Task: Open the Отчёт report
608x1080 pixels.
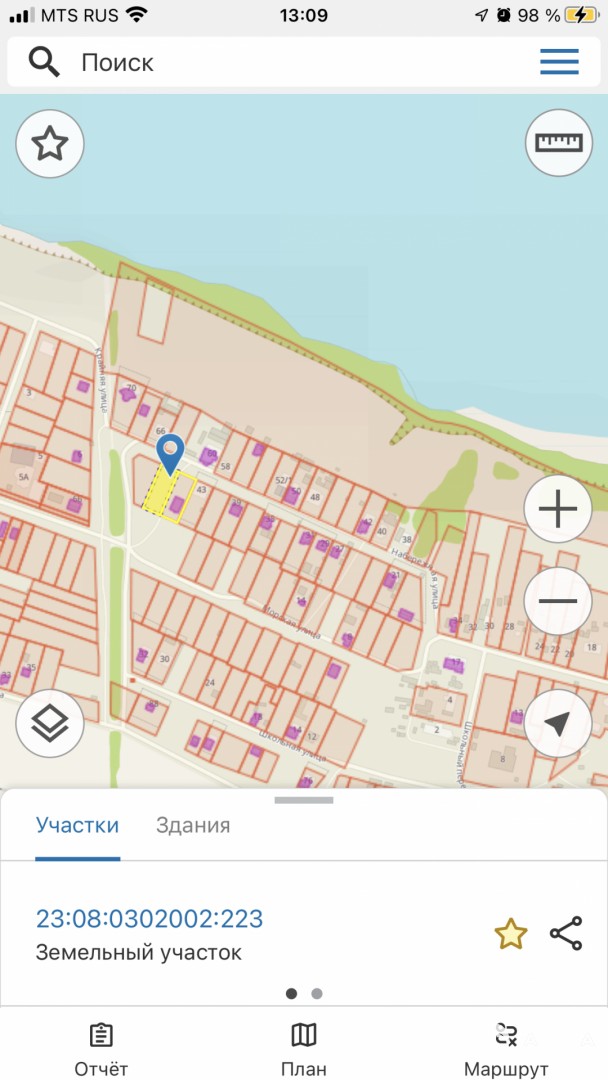Action: pyautogui.click(x=101, y=1050)
